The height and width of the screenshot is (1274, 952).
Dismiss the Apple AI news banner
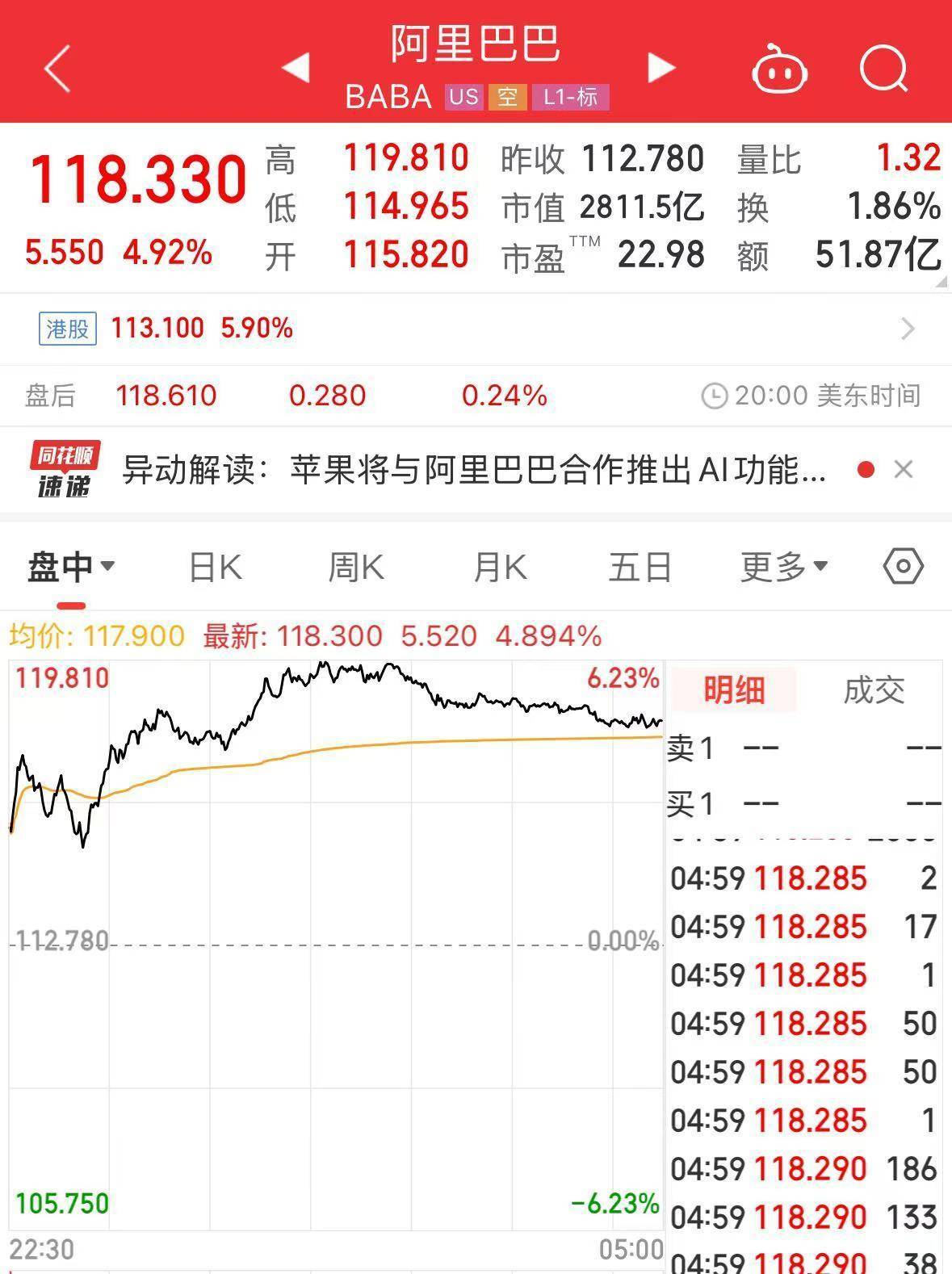[905, 470]
